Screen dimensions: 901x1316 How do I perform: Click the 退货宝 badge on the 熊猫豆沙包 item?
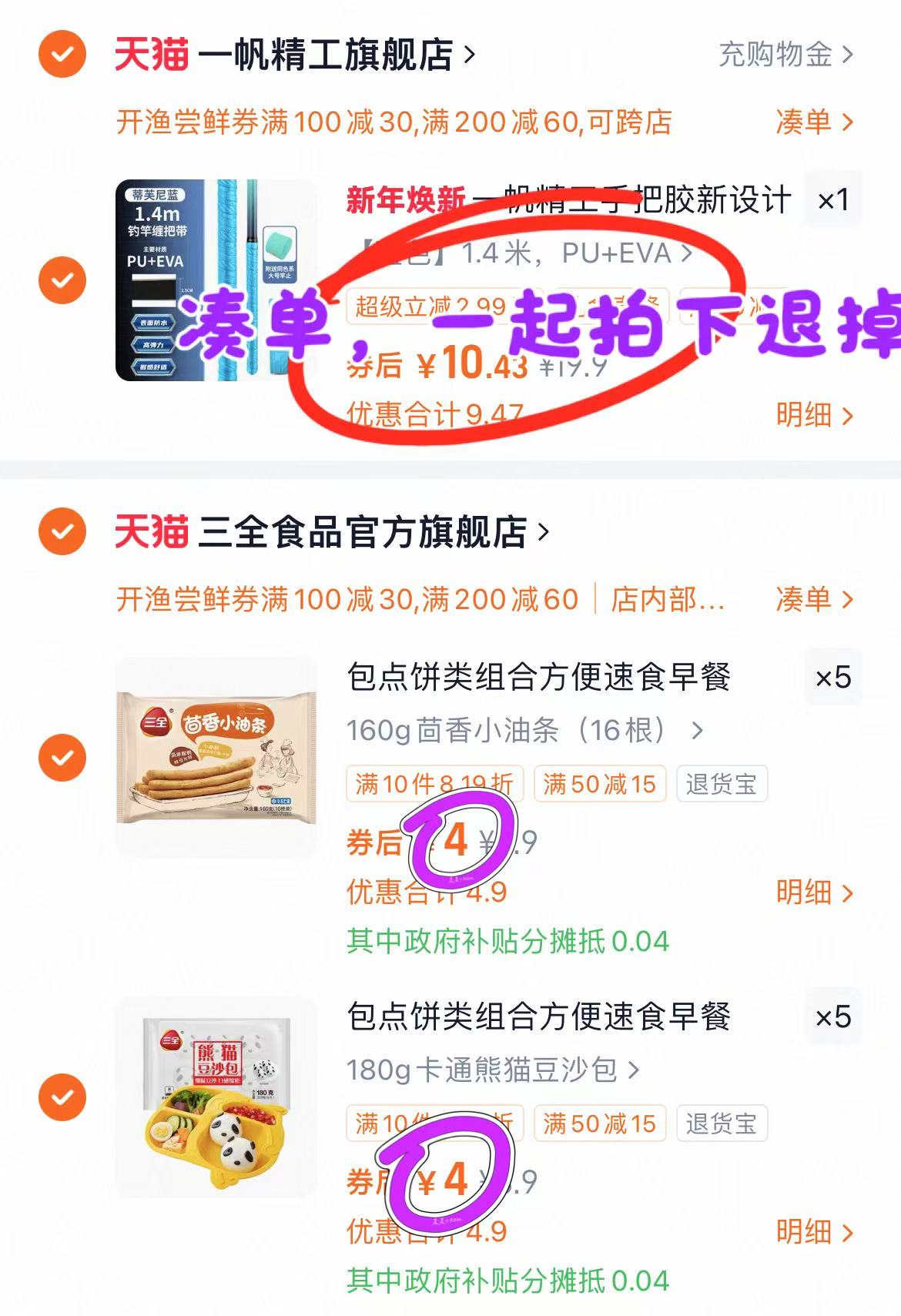pyautogui.click(x=721, y=1123)
